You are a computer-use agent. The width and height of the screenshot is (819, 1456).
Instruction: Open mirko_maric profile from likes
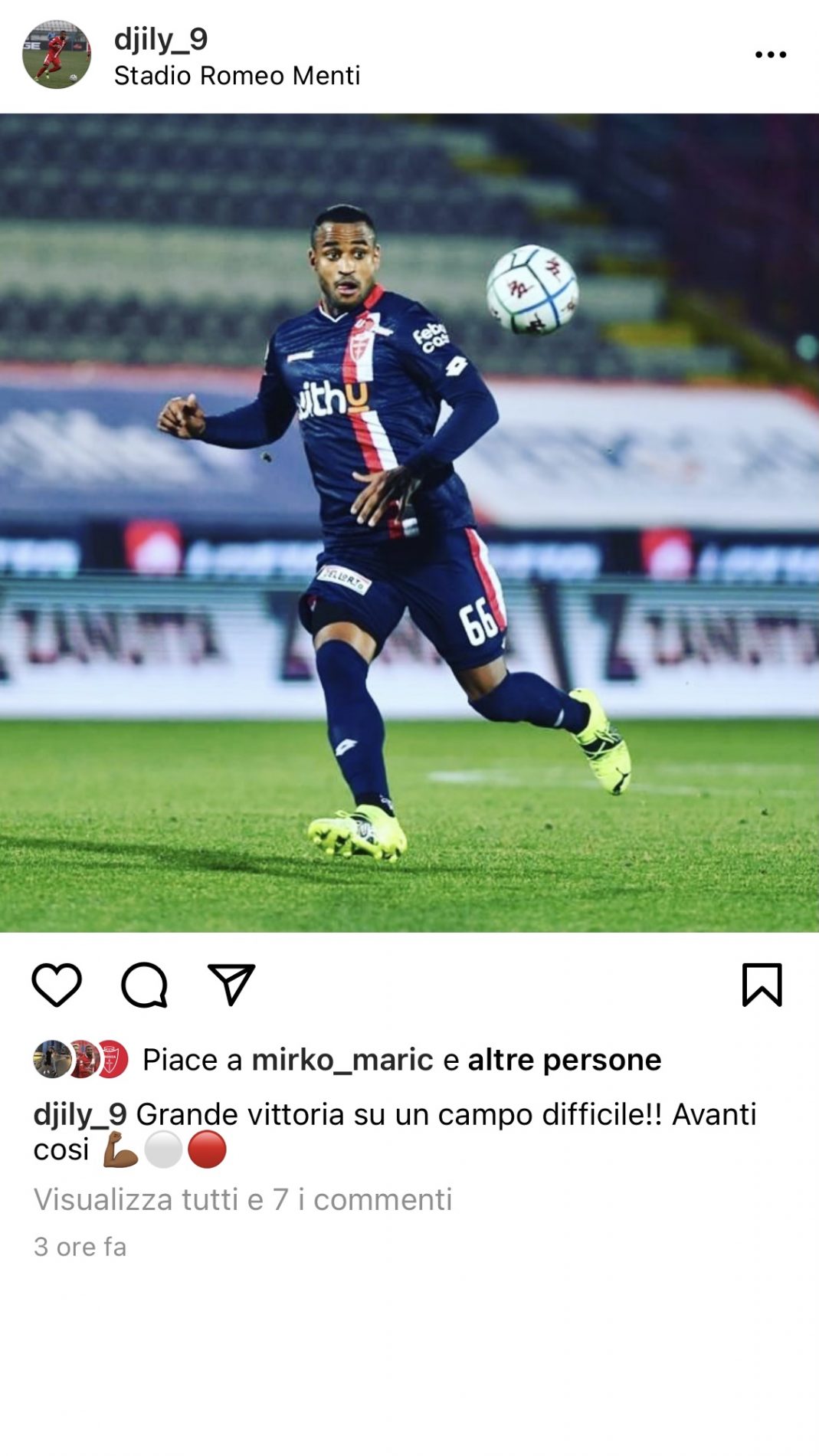[x=342, y=1060]
